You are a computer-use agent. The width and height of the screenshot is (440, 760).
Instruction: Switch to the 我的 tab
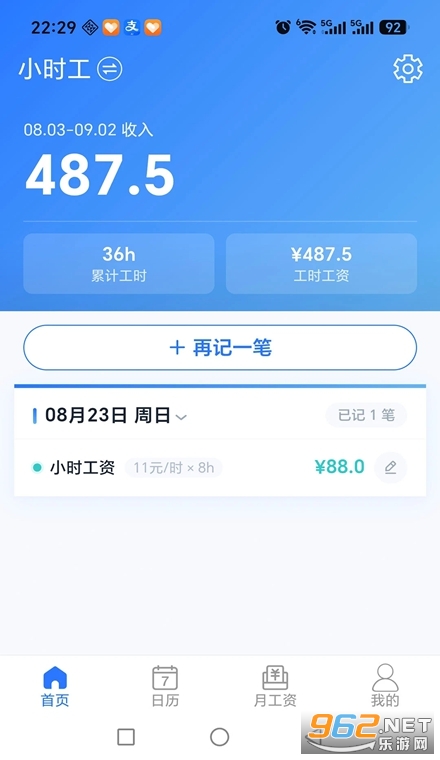click(x=385, y=686)
